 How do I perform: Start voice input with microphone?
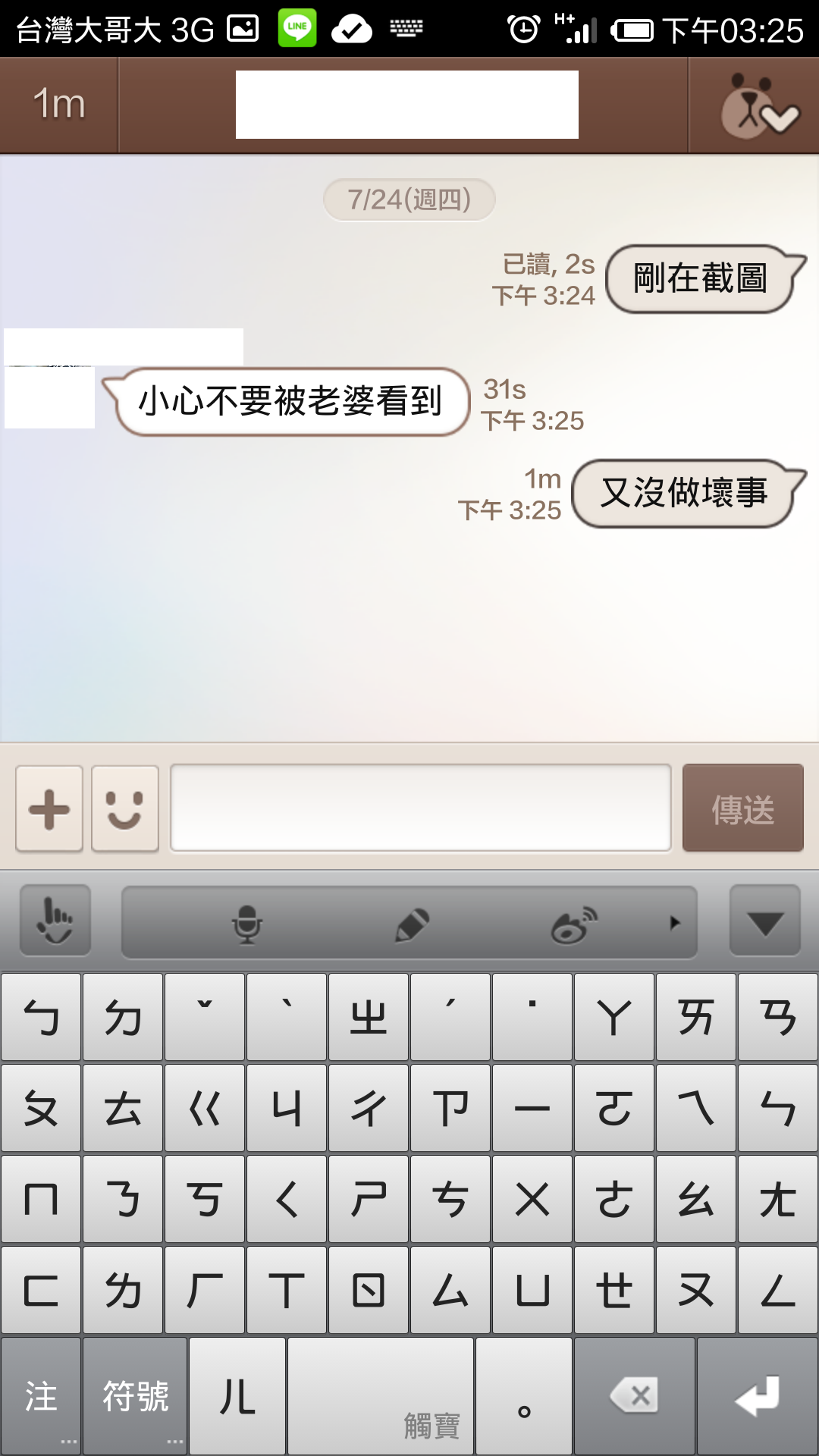pos(246,923)
